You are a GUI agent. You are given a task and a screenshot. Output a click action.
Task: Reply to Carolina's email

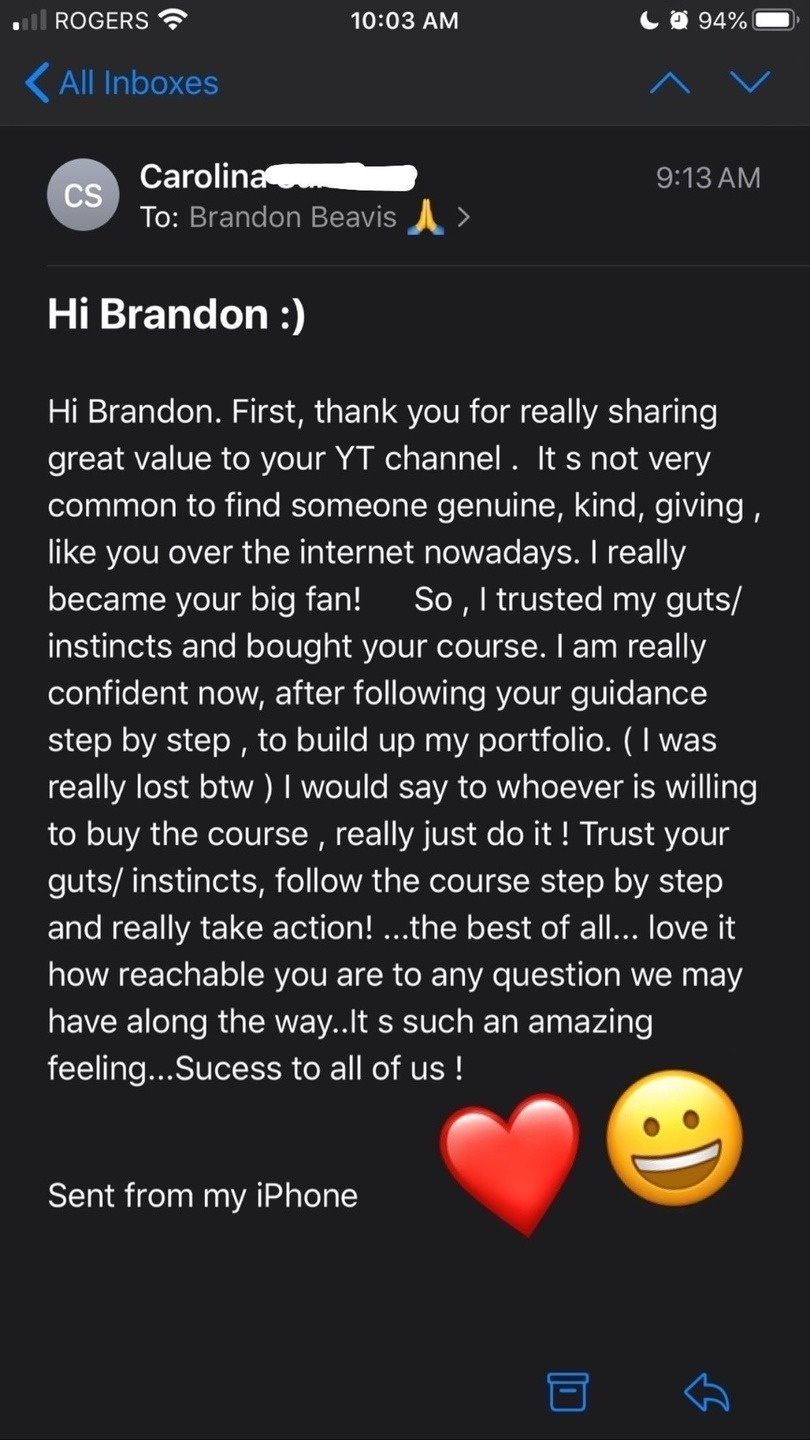coord(706,1391)
